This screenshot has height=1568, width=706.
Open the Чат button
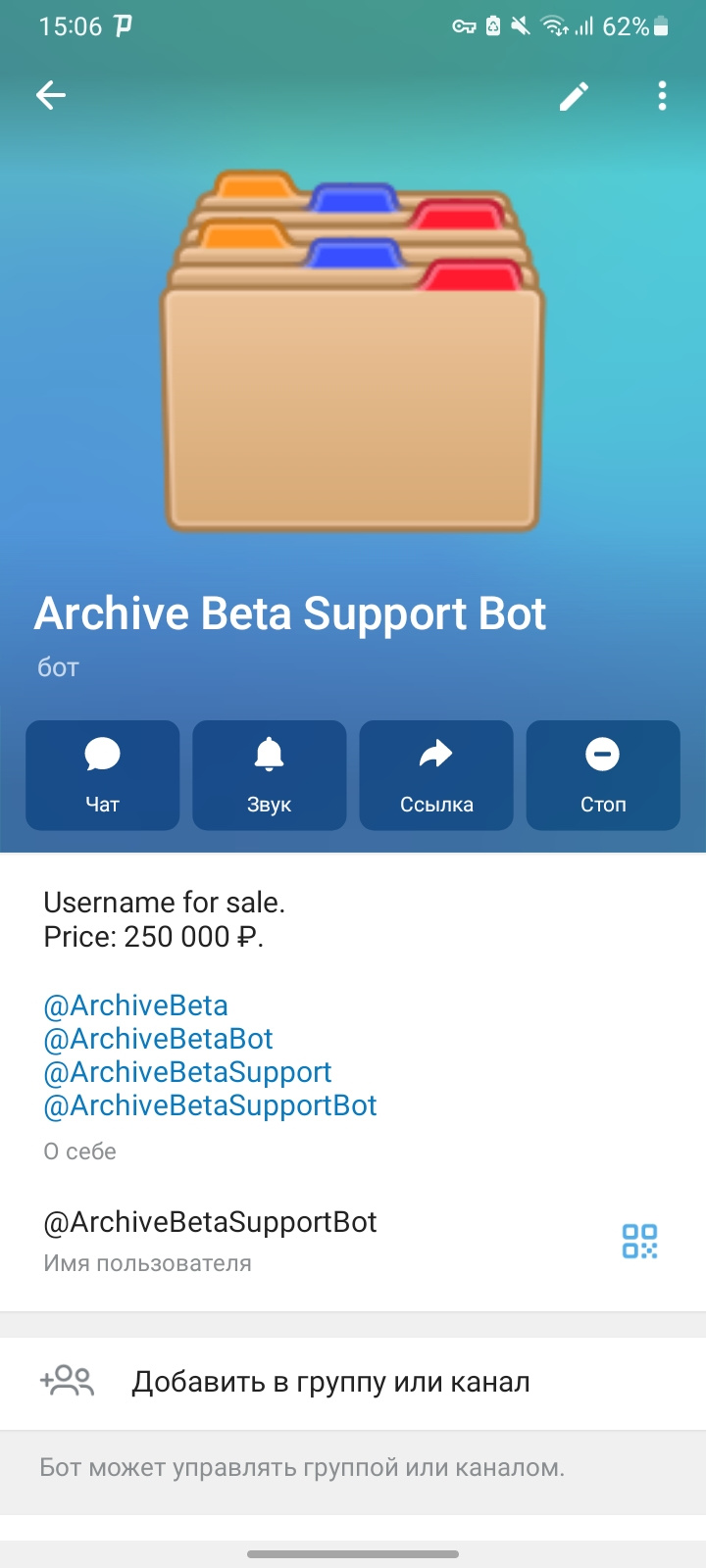pyautogui.click(x=103, y=775)
